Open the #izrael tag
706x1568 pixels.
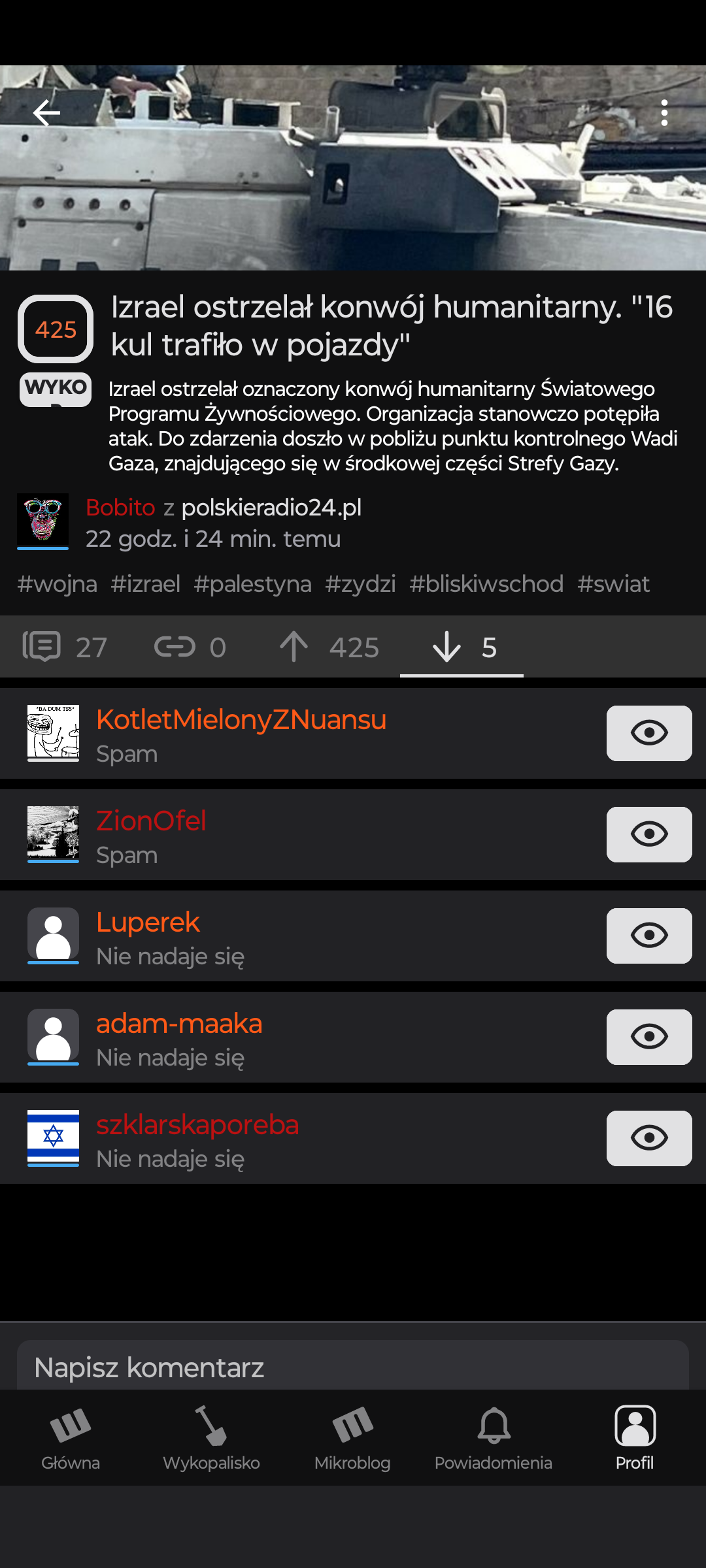pyautogui.click(x=145, y=584)
